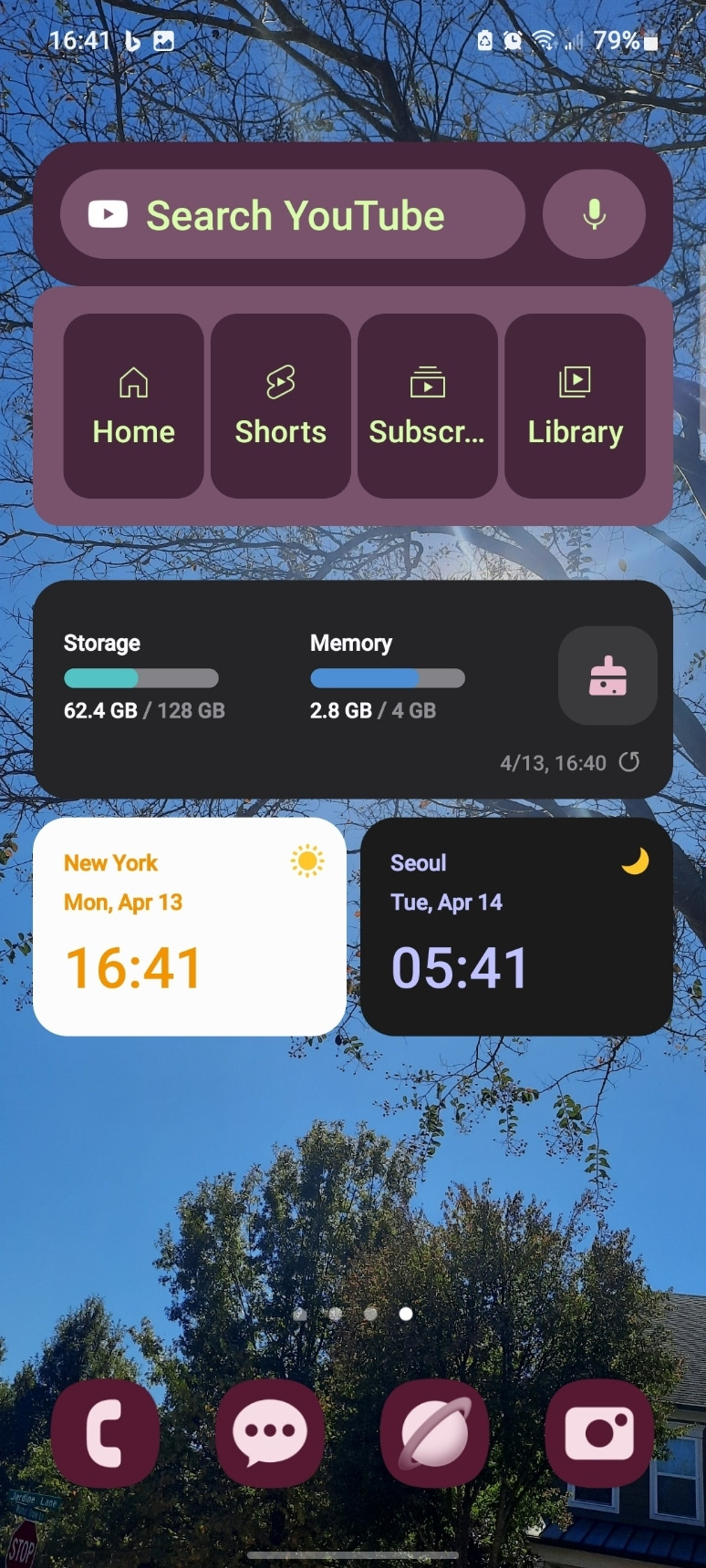Start a YouTube voice search with the microphone
Viewport: 706px width, 1568px height.
(x=593, y=213)
